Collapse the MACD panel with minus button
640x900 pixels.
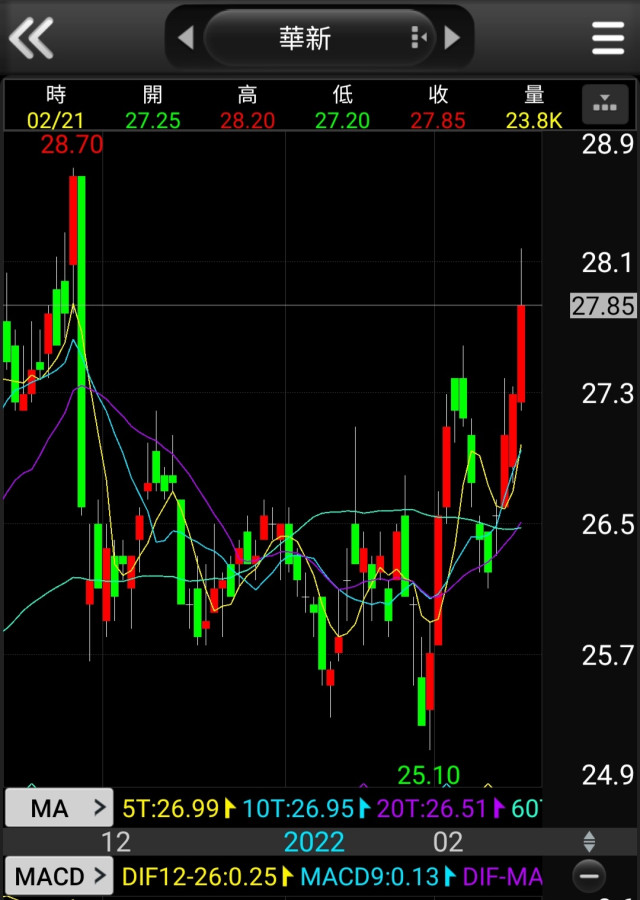pyautogui.click(x=590, y=877)
